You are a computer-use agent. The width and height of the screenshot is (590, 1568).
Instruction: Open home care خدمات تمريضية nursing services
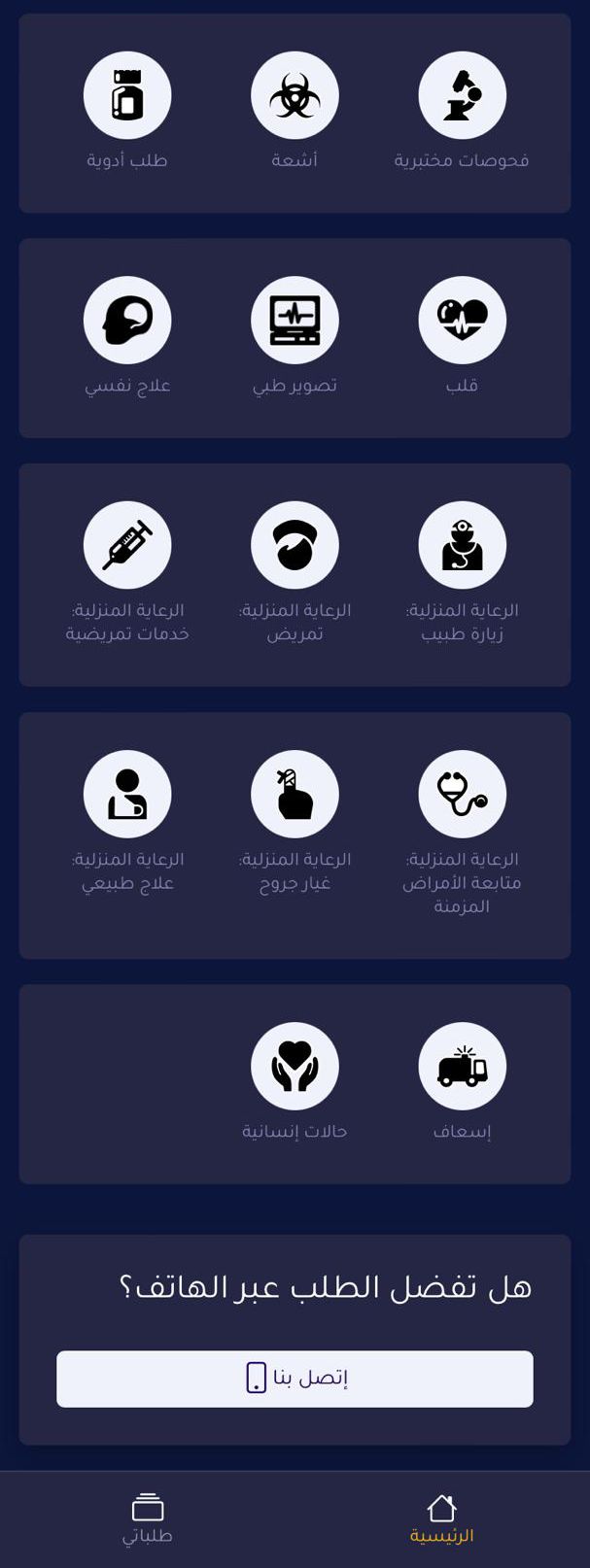tap(127, 545)
